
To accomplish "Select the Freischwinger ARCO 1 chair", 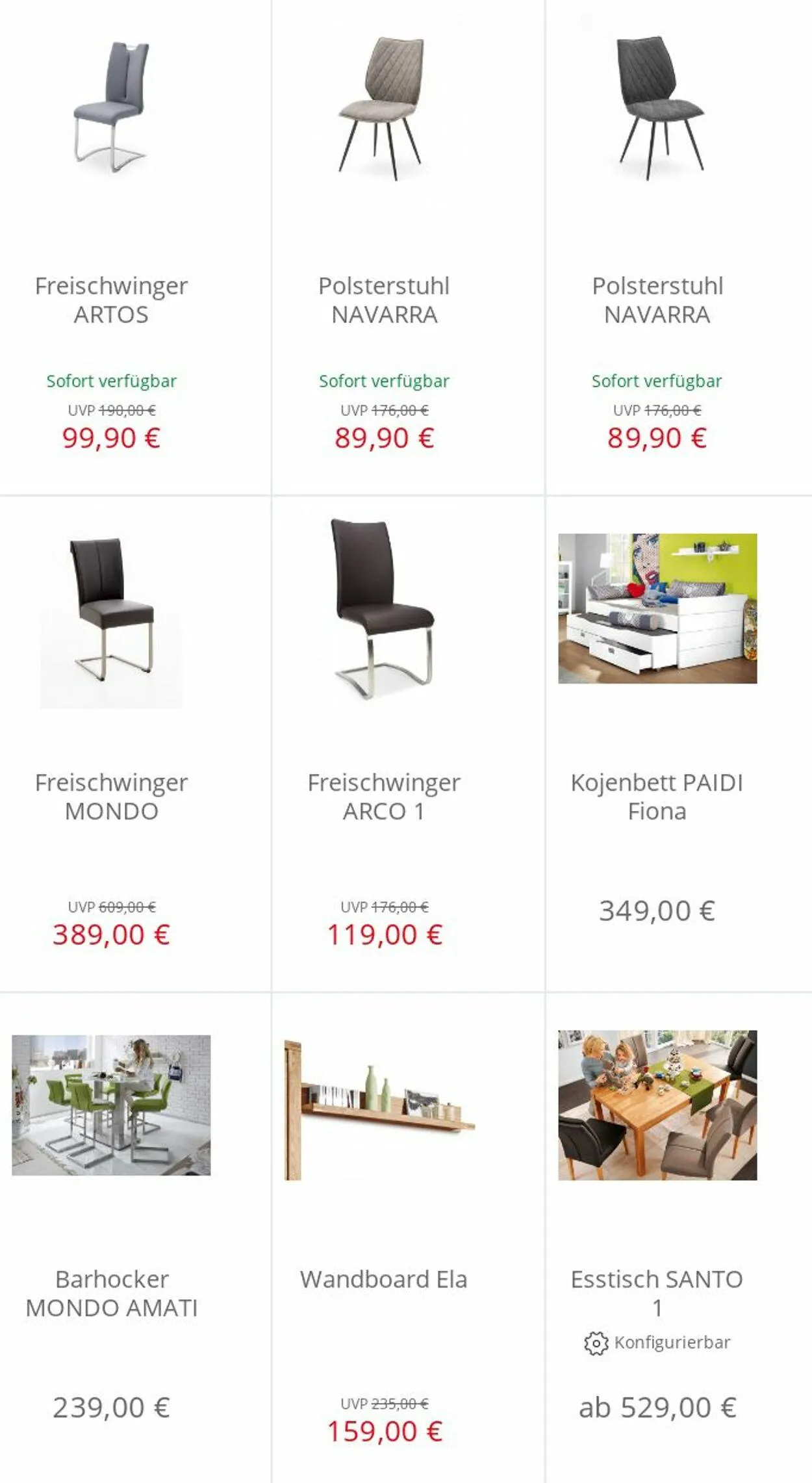I will [408, 744].
